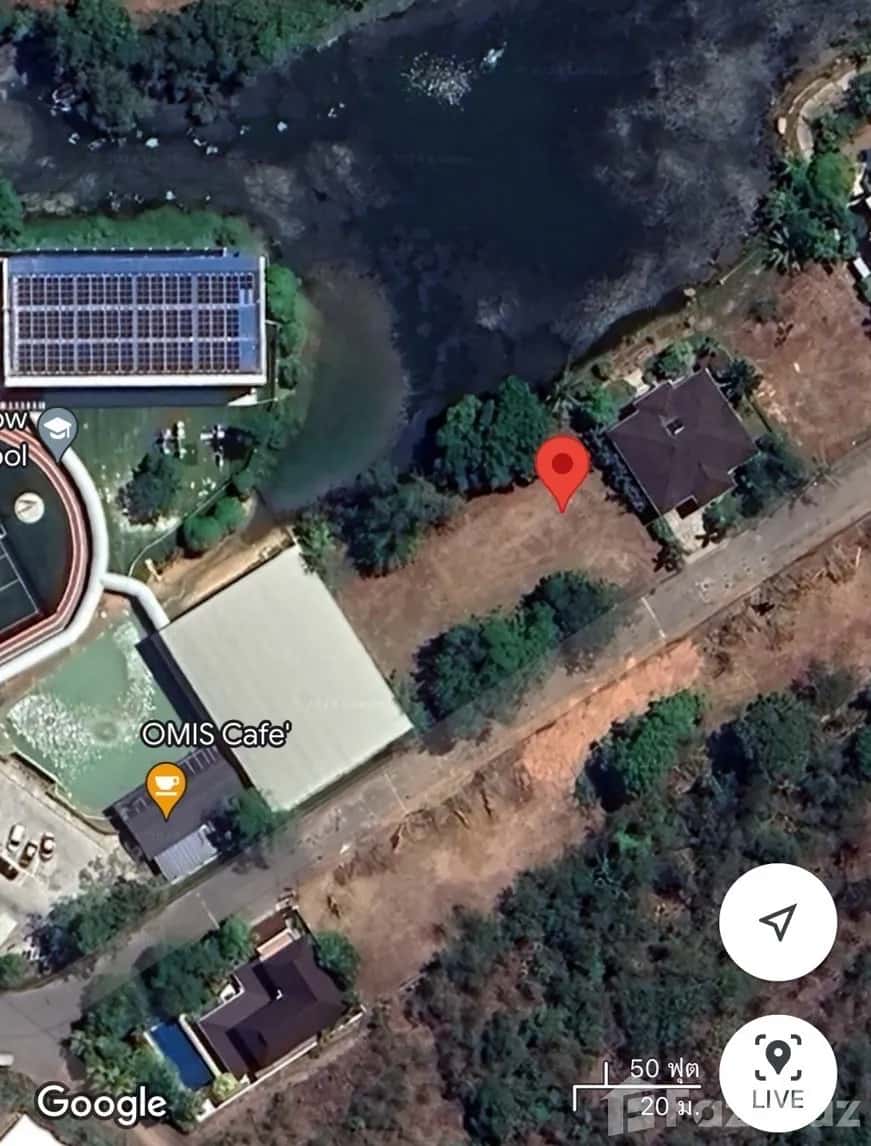Select the school marker with graduation cap
Screen dimensions: 871x1146
(57, 431)
